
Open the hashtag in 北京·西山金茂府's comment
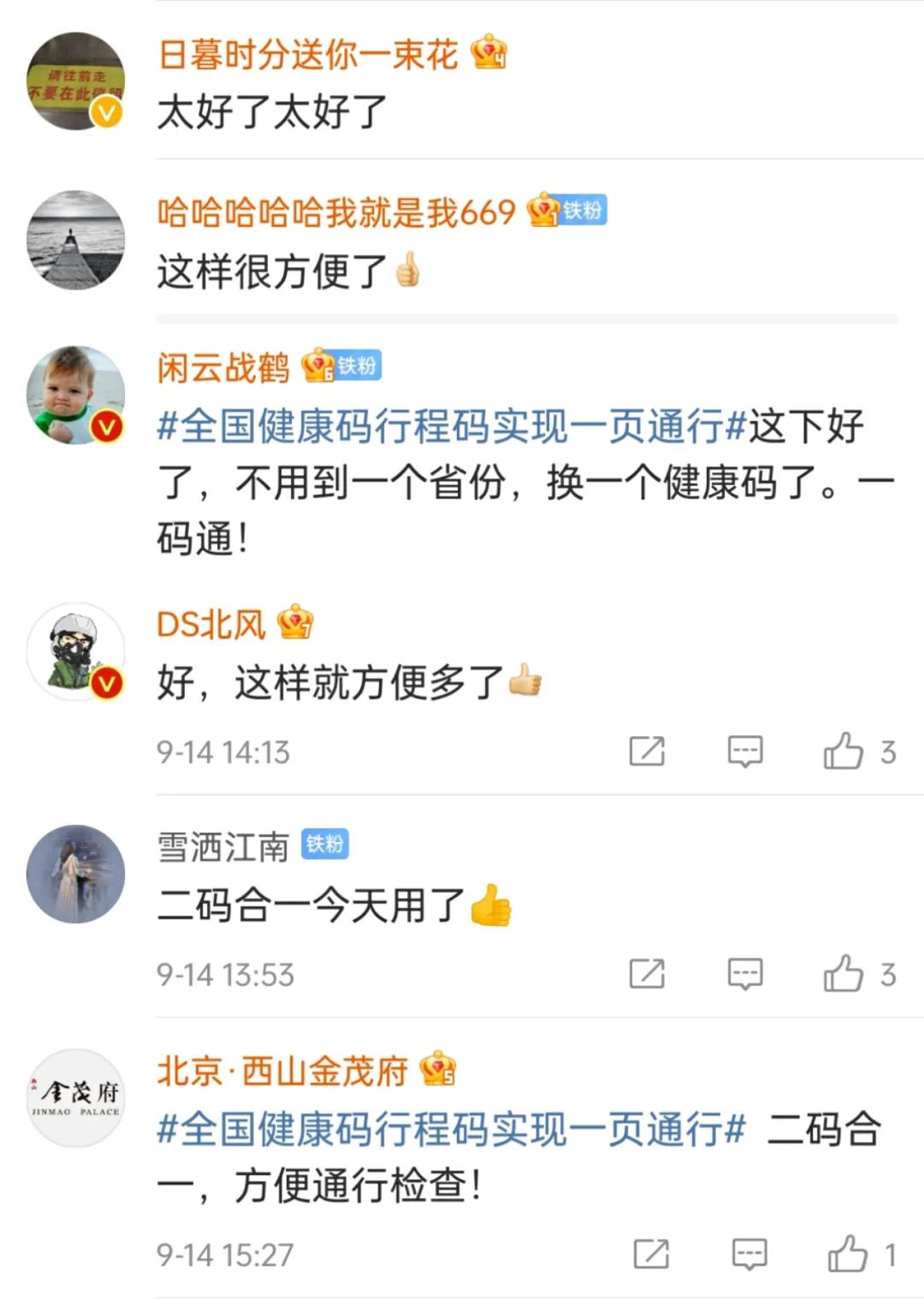coord(452,1129)
